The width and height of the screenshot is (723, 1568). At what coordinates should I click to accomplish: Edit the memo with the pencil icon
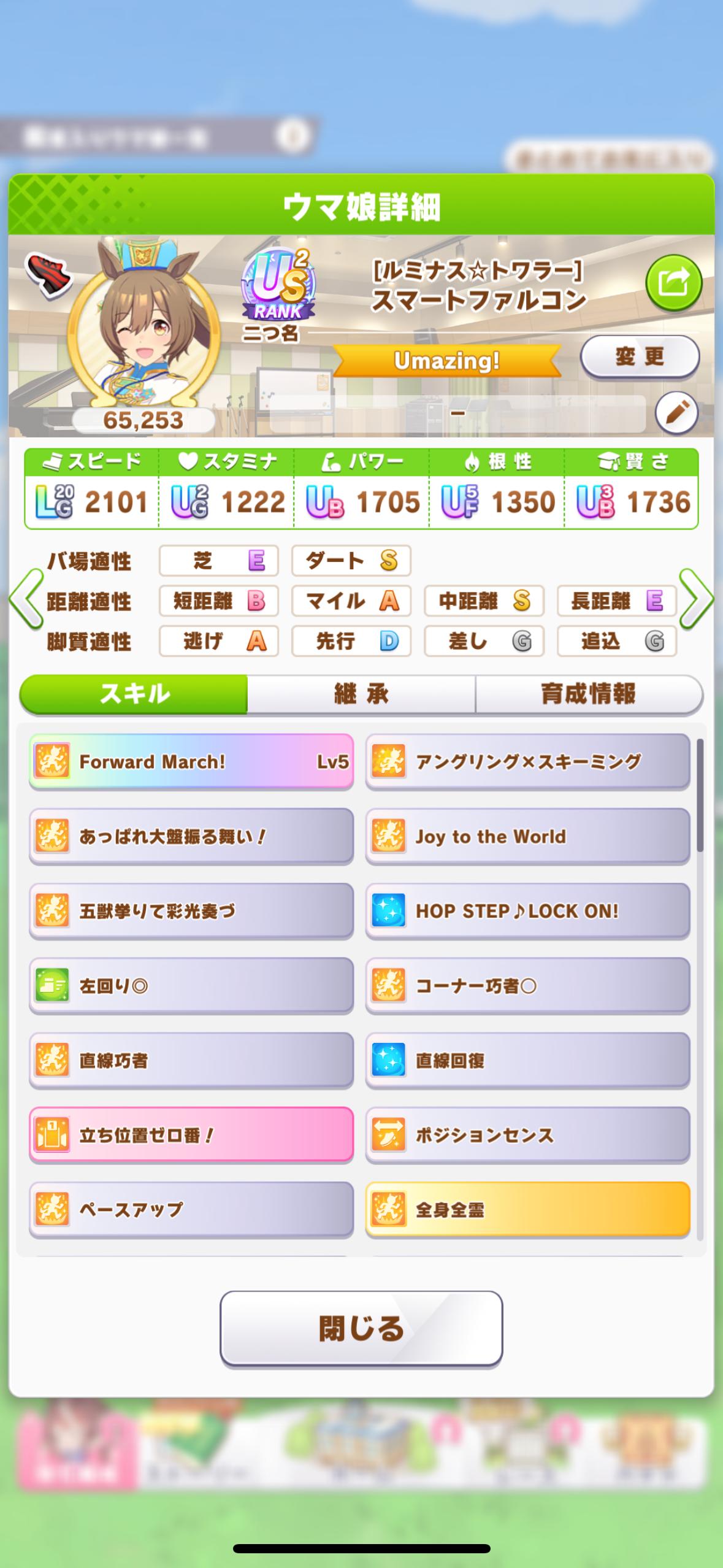click(x=676, y=413)
